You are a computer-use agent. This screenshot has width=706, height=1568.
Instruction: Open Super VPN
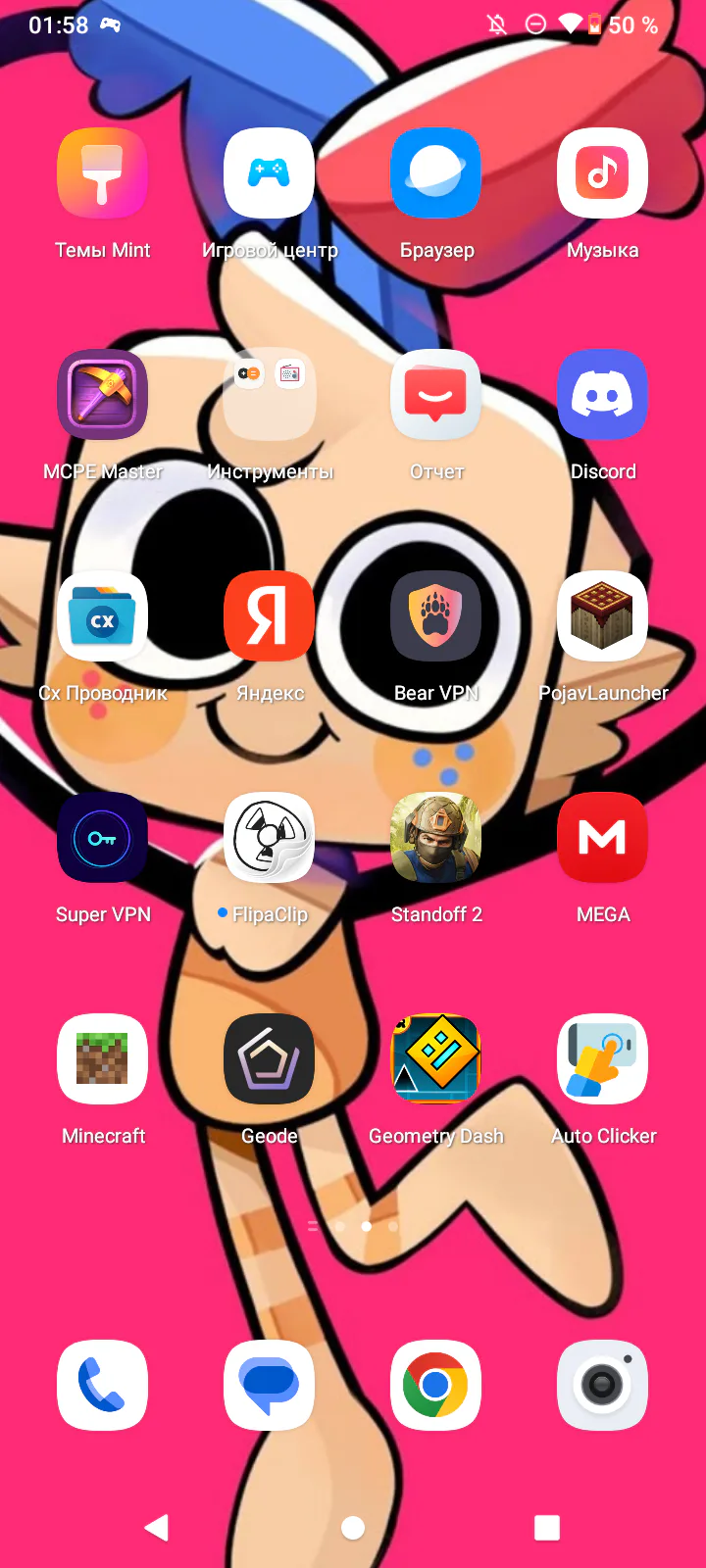103,837
